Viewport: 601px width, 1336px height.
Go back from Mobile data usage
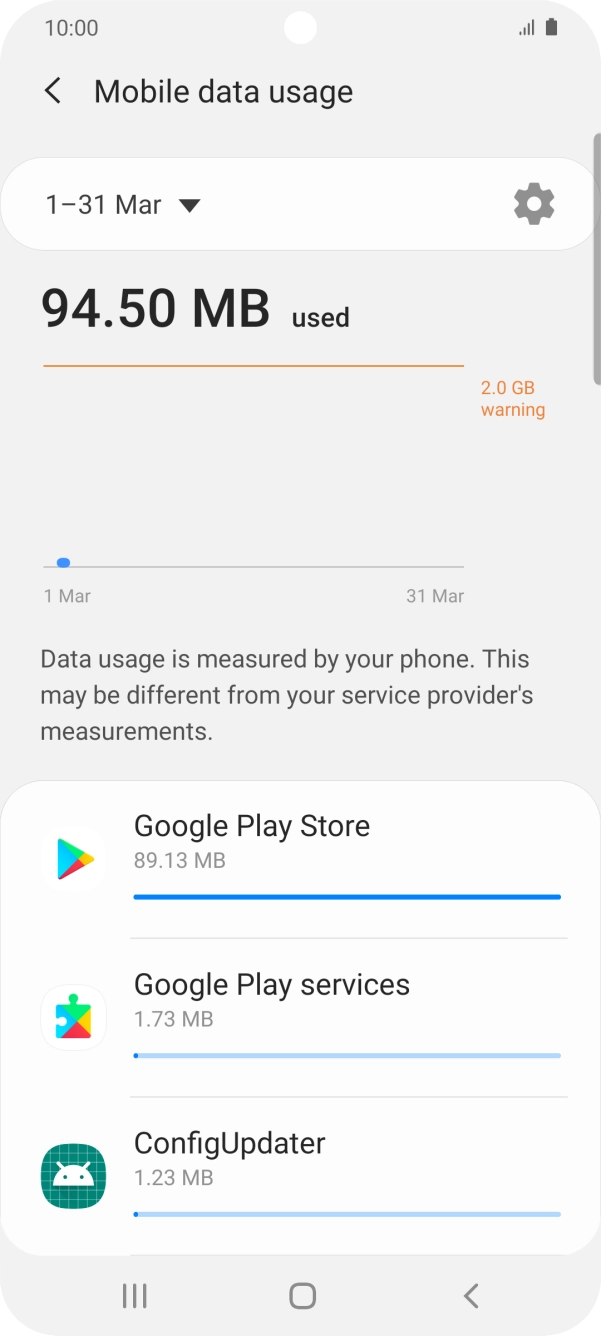pyautogui.click(x=53, y=92)
